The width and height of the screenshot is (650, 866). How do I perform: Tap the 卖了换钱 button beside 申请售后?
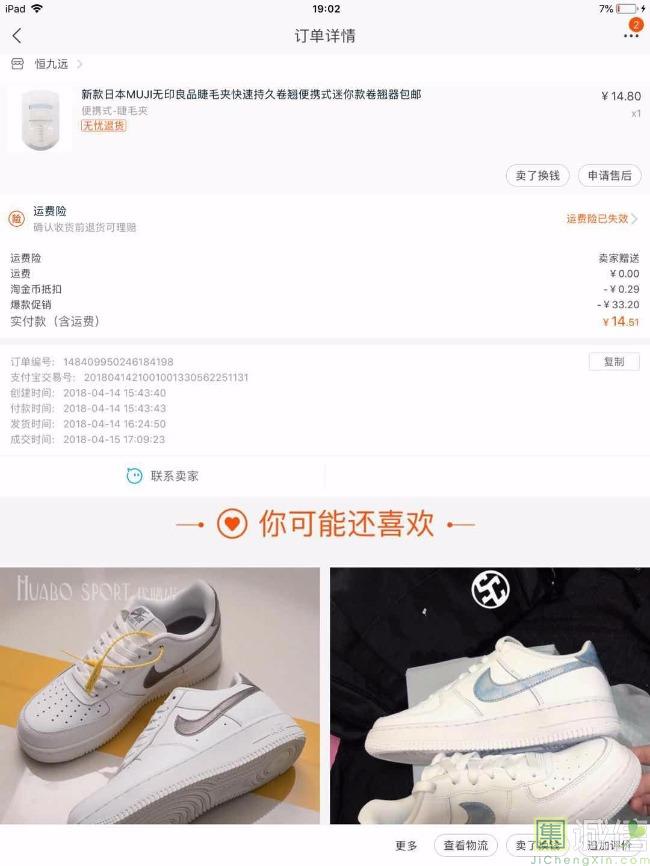(537, 176)
